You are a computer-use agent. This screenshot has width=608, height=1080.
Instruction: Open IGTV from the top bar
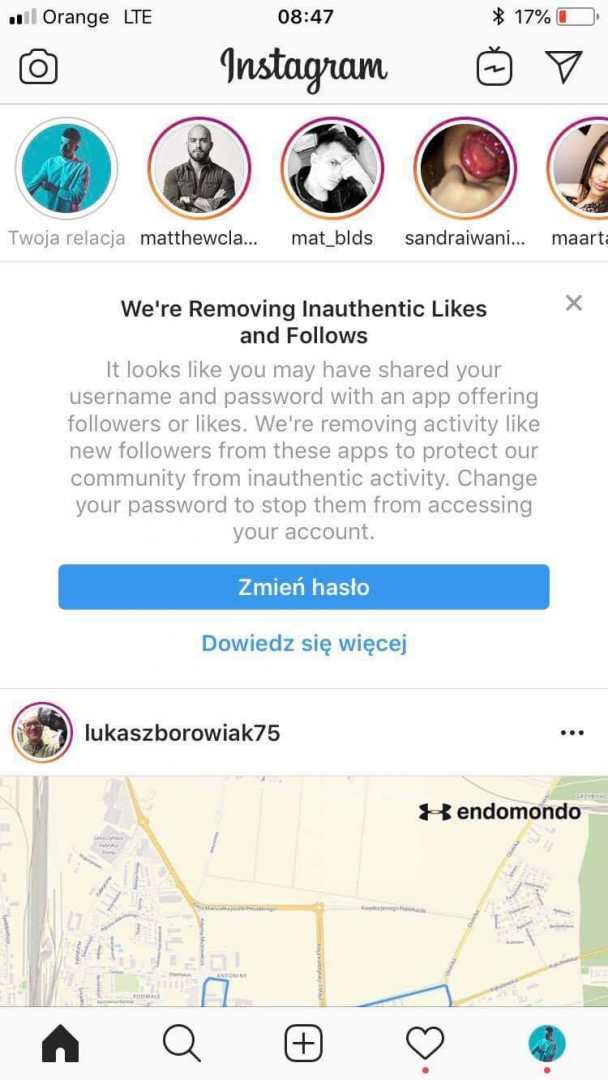pos(494,67)
